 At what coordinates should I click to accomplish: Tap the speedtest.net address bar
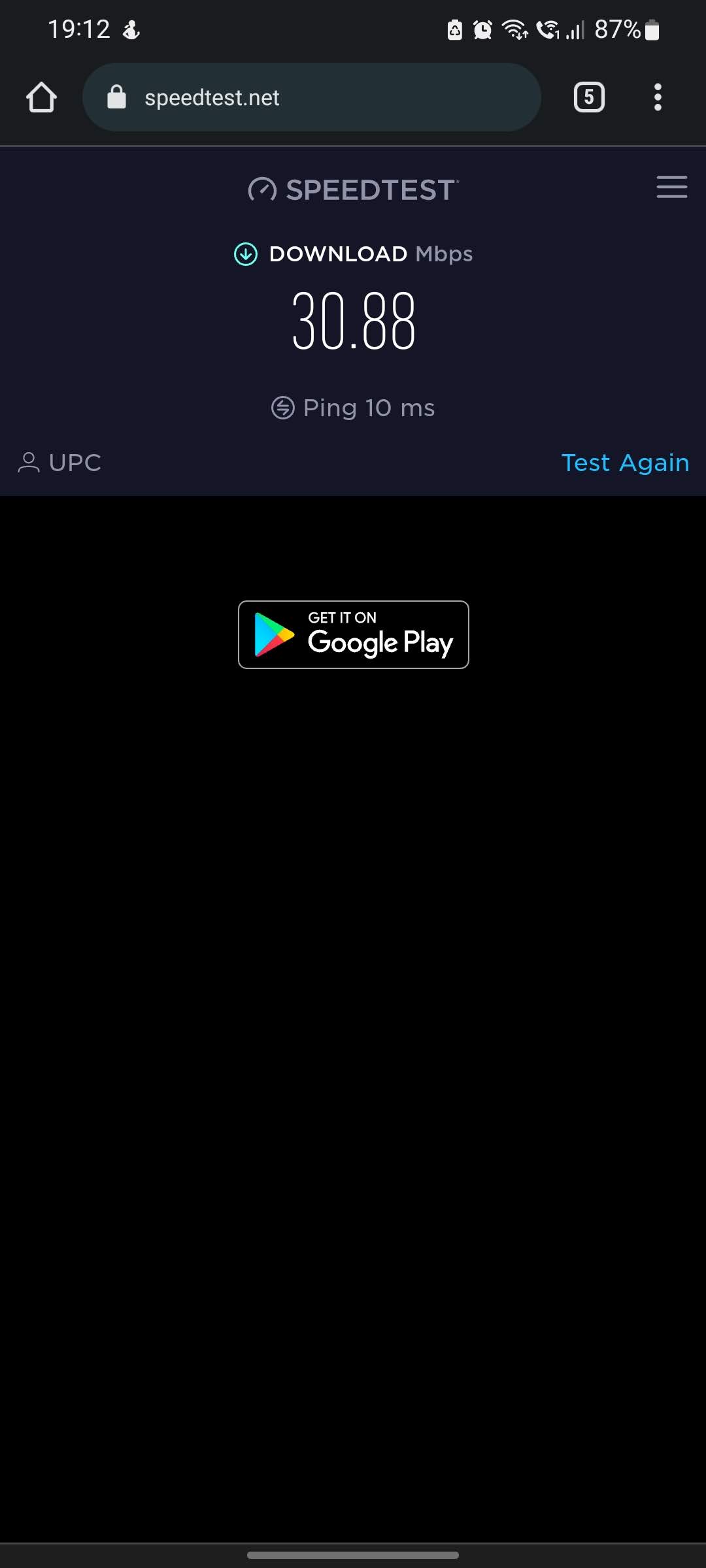pos(311,97)
